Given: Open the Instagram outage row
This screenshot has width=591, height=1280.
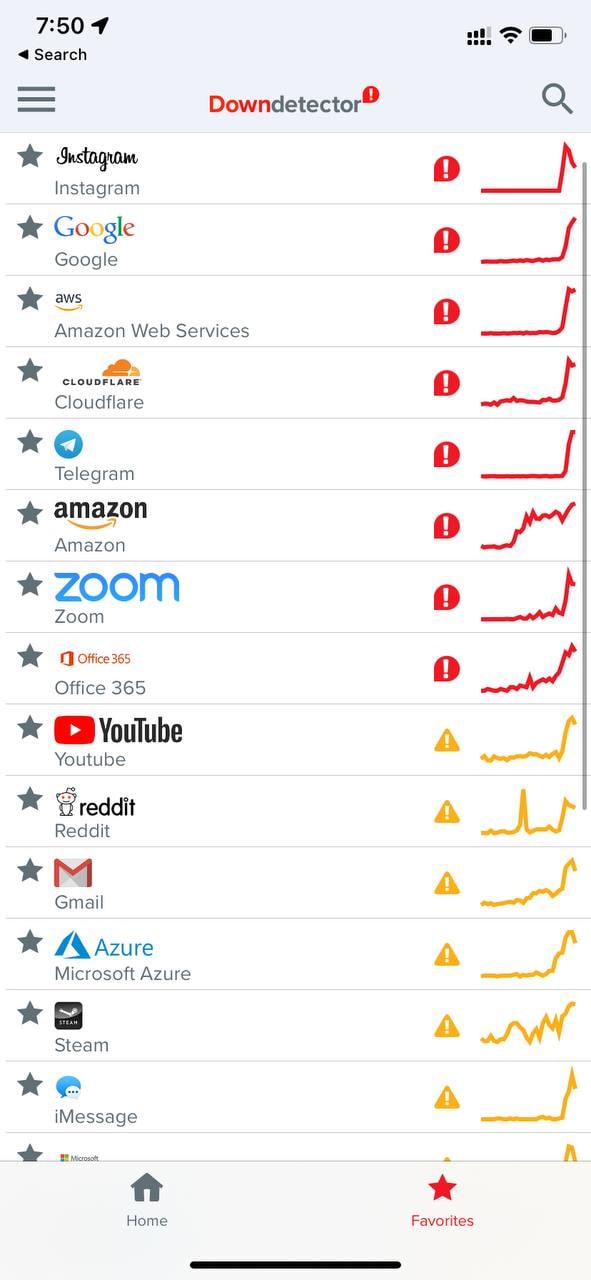Looking at the screenshot, I should pyautogui.click(x=295, y=169).
